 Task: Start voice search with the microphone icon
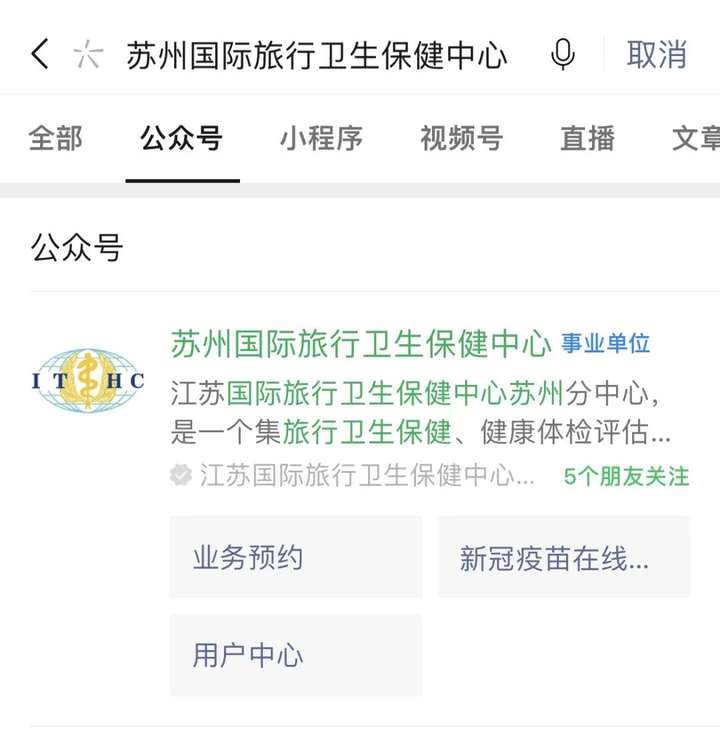563,55
